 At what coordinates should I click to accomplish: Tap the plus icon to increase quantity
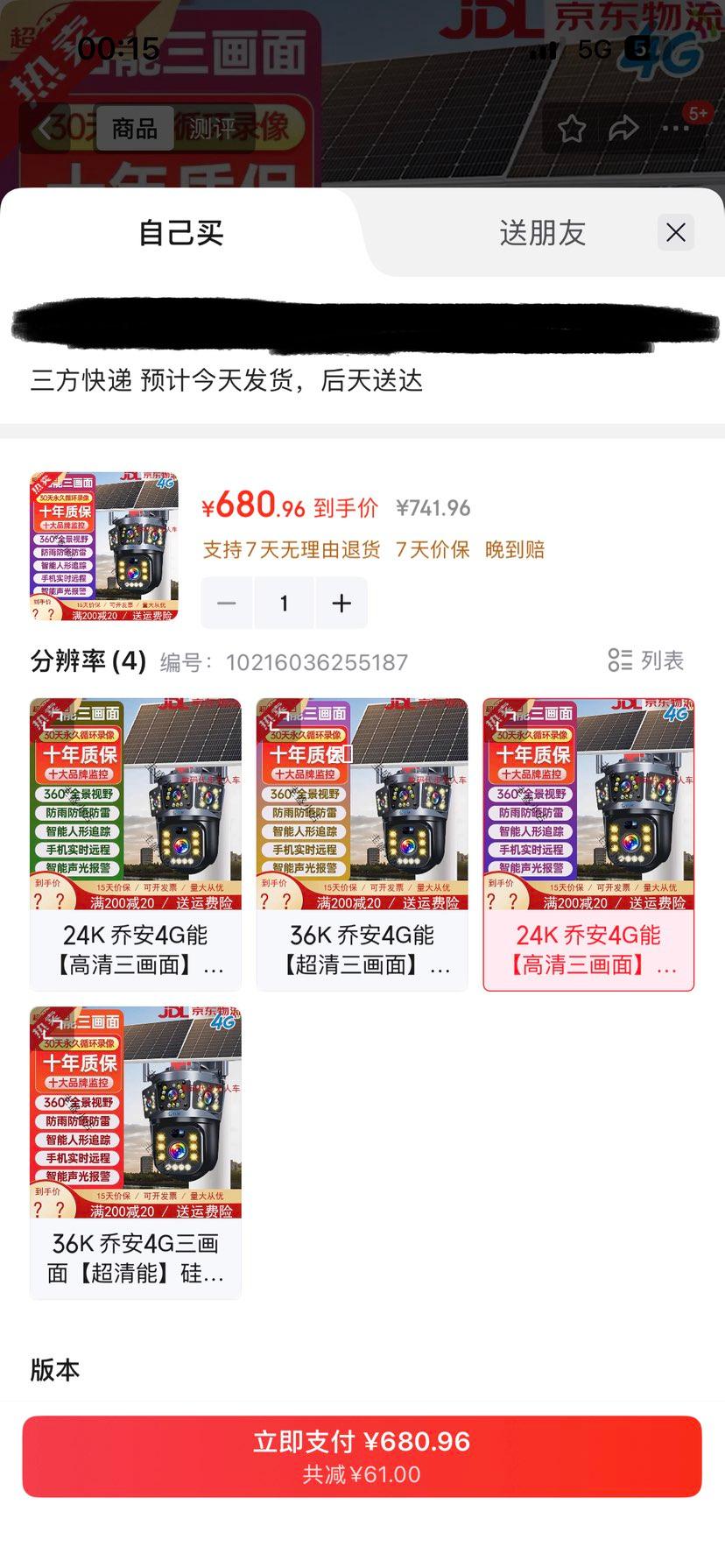point(341,603)
